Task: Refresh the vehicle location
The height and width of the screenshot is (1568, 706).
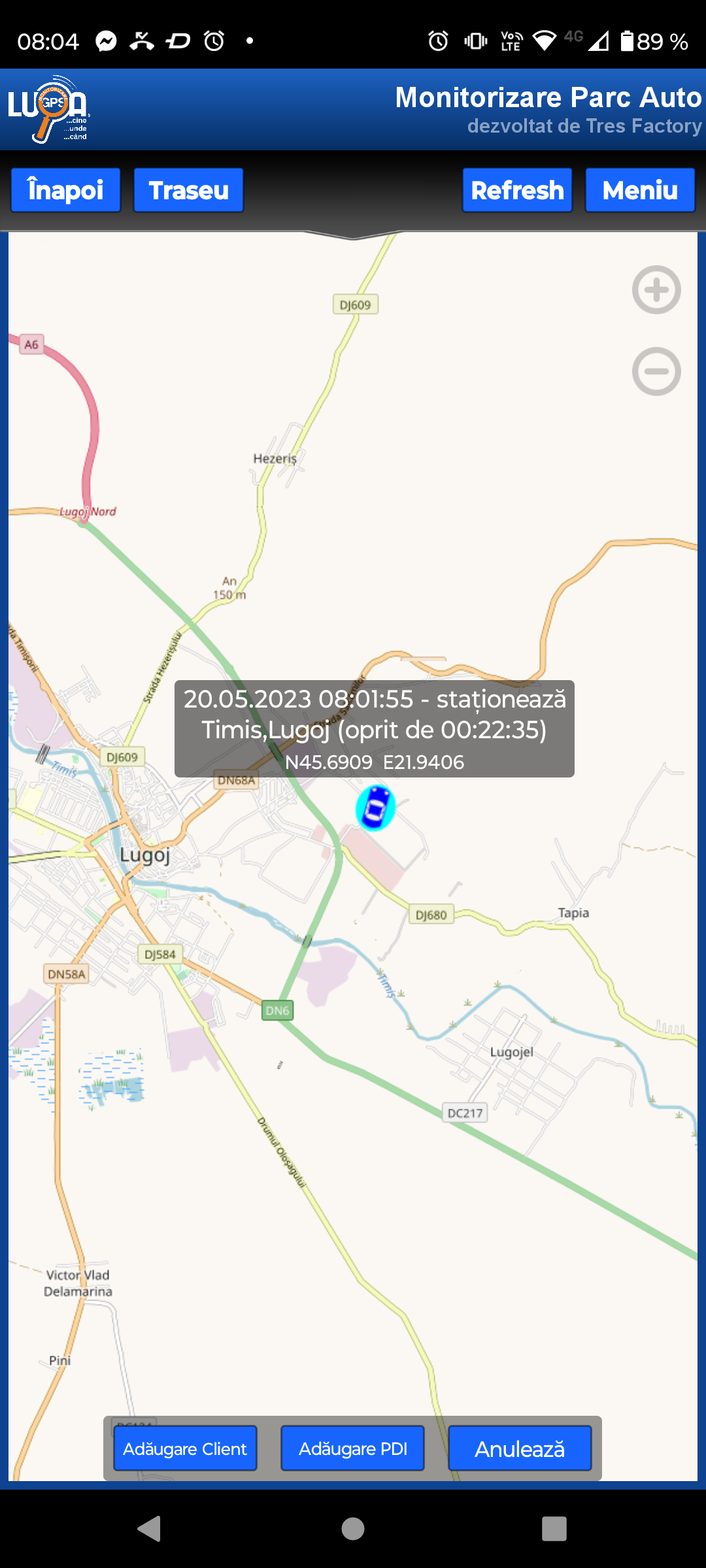Action: tap(517, 190)
